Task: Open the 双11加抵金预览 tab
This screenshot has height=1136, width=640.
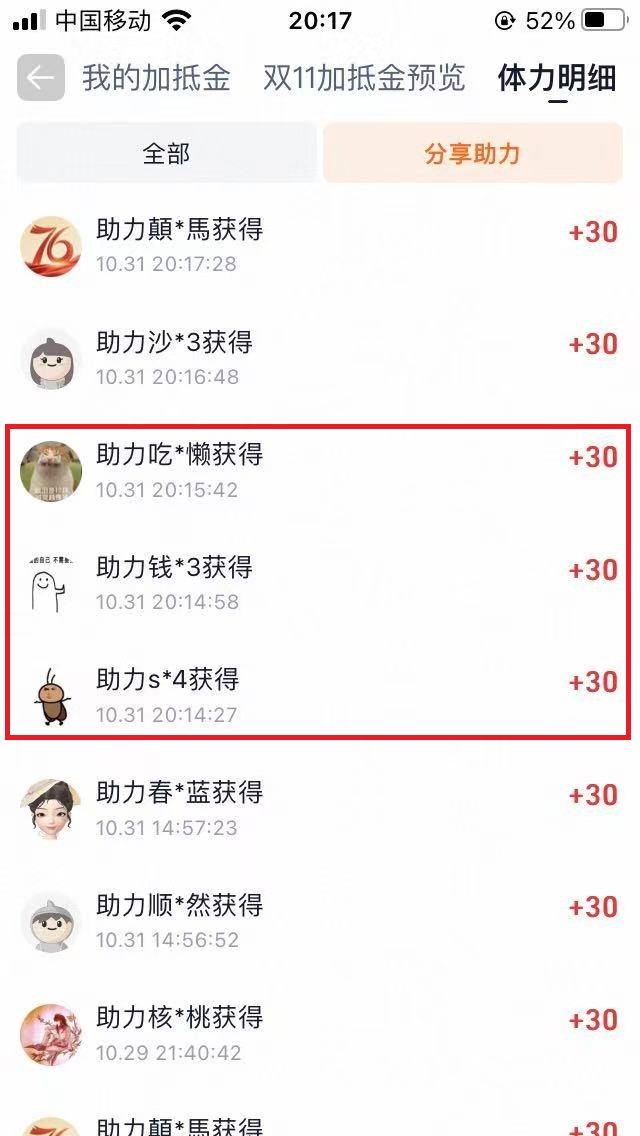Action: click(x=364, y=79)
